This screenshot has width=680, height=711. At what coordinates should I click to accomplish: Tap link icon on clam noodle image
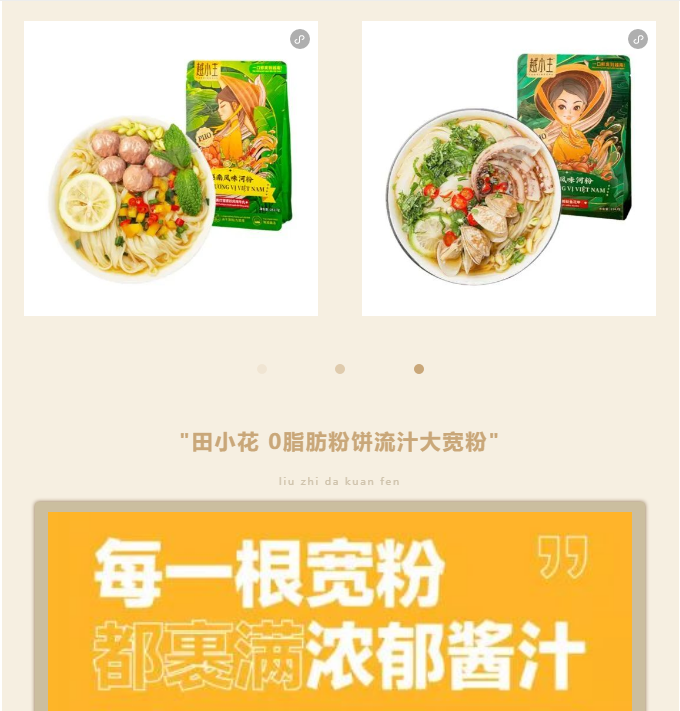pos(638,39)
